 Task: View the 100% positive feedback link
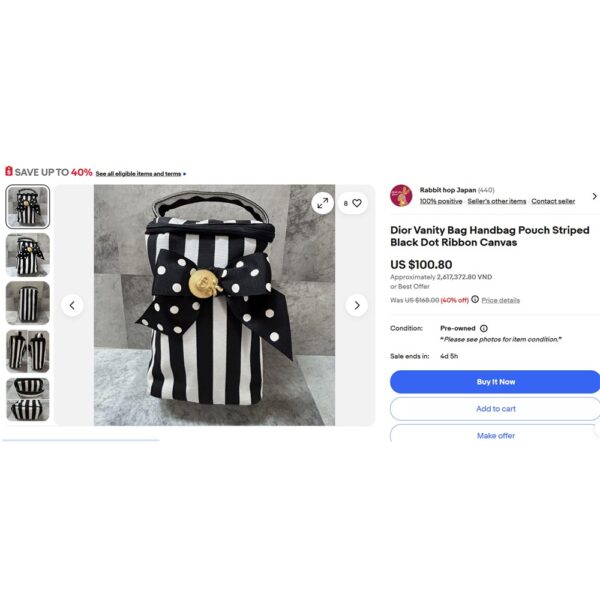pos(441,201)
